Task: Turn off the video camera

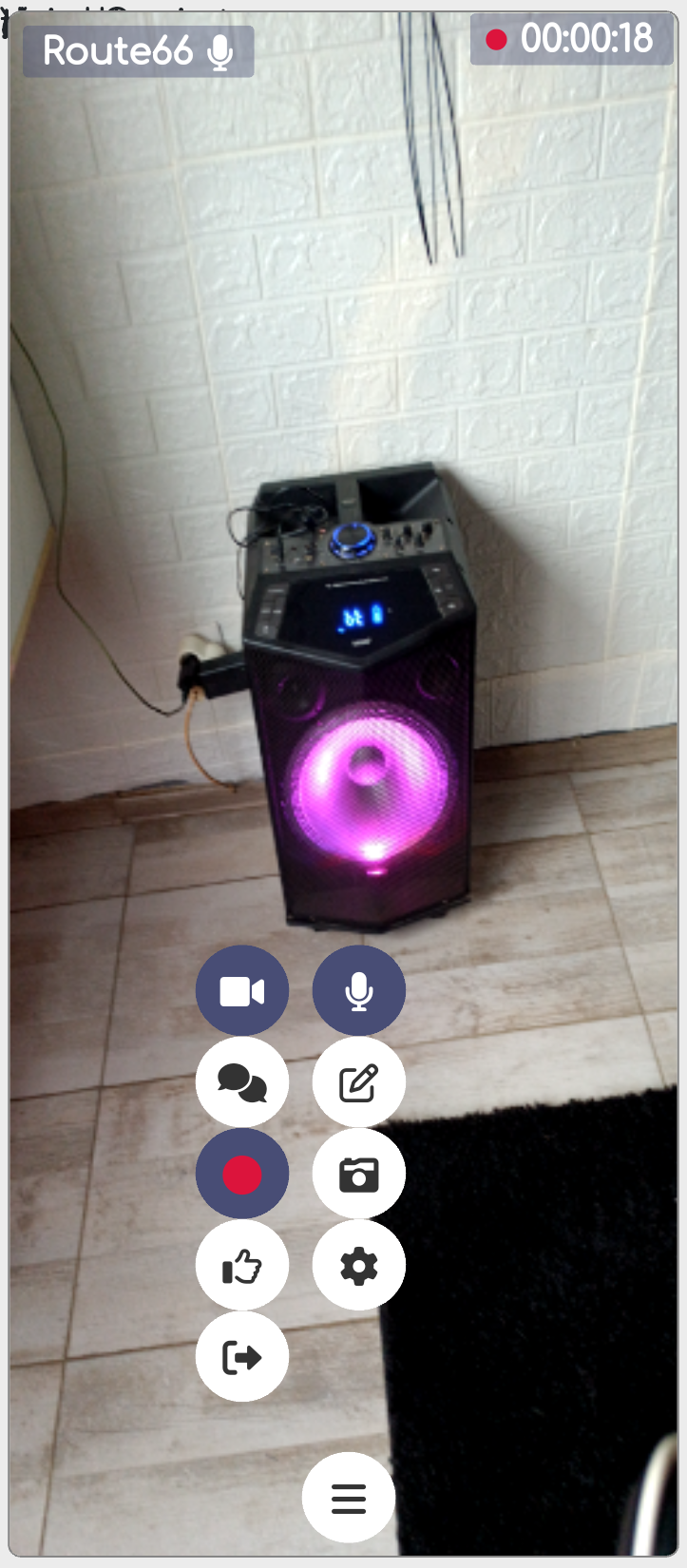Action: click(x=241, y=991)
